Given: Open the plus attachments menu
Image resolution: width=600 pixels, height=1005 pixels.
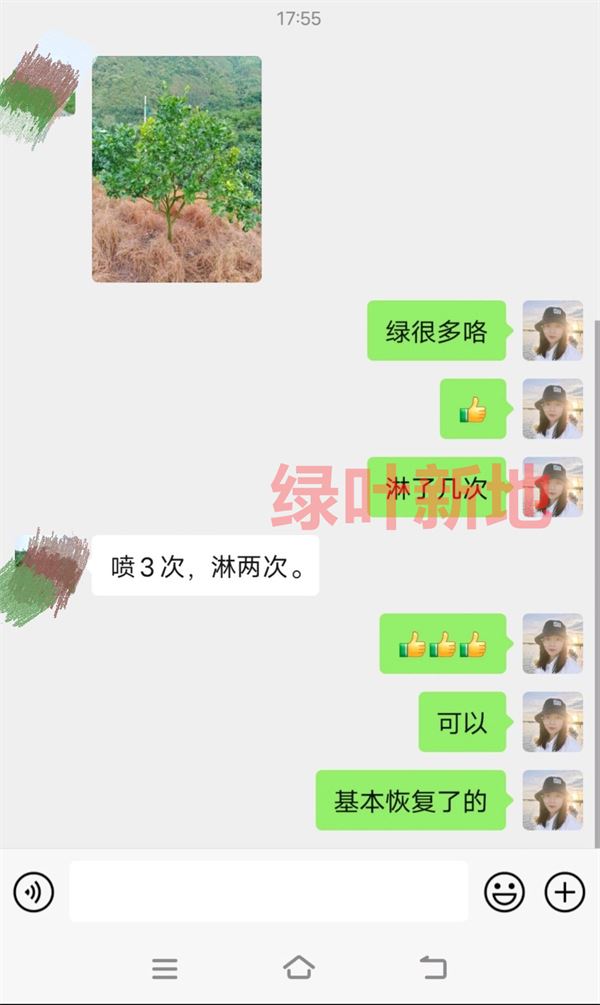Looking at the screenshot, I should [564, 891].
